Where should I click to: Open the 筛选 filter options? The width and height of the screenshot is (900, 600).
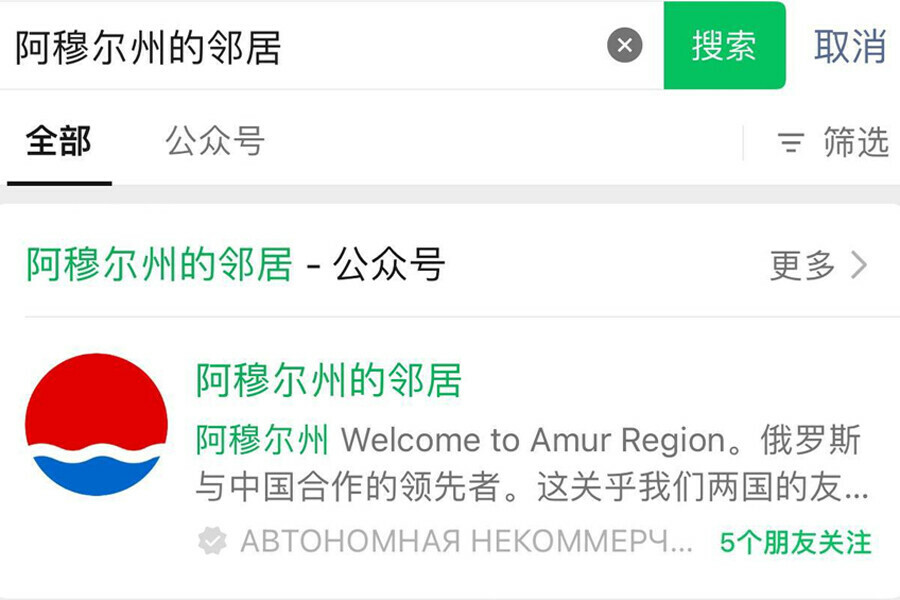(x=834, y=143)
